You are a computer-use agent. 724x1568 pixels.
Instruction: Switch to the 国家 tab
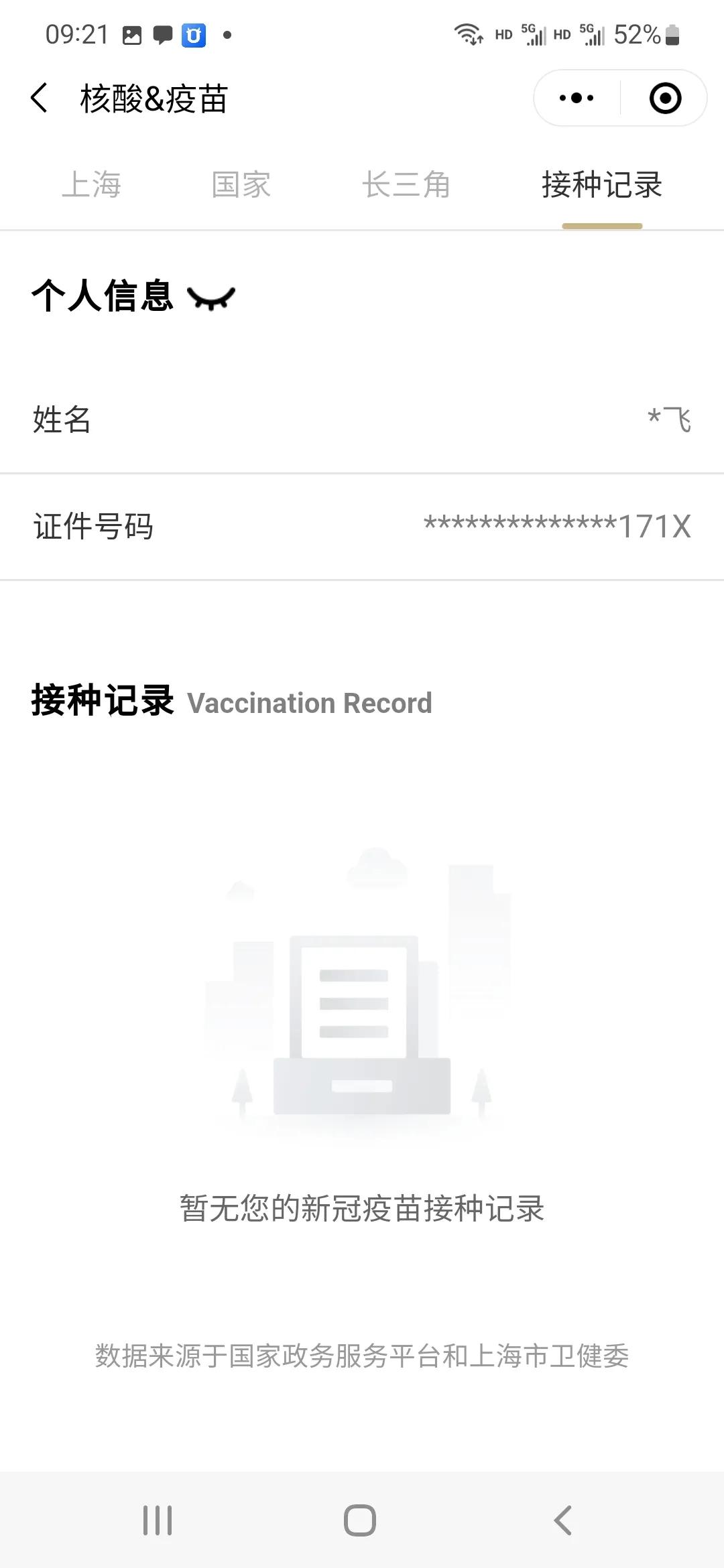point(241,185)
